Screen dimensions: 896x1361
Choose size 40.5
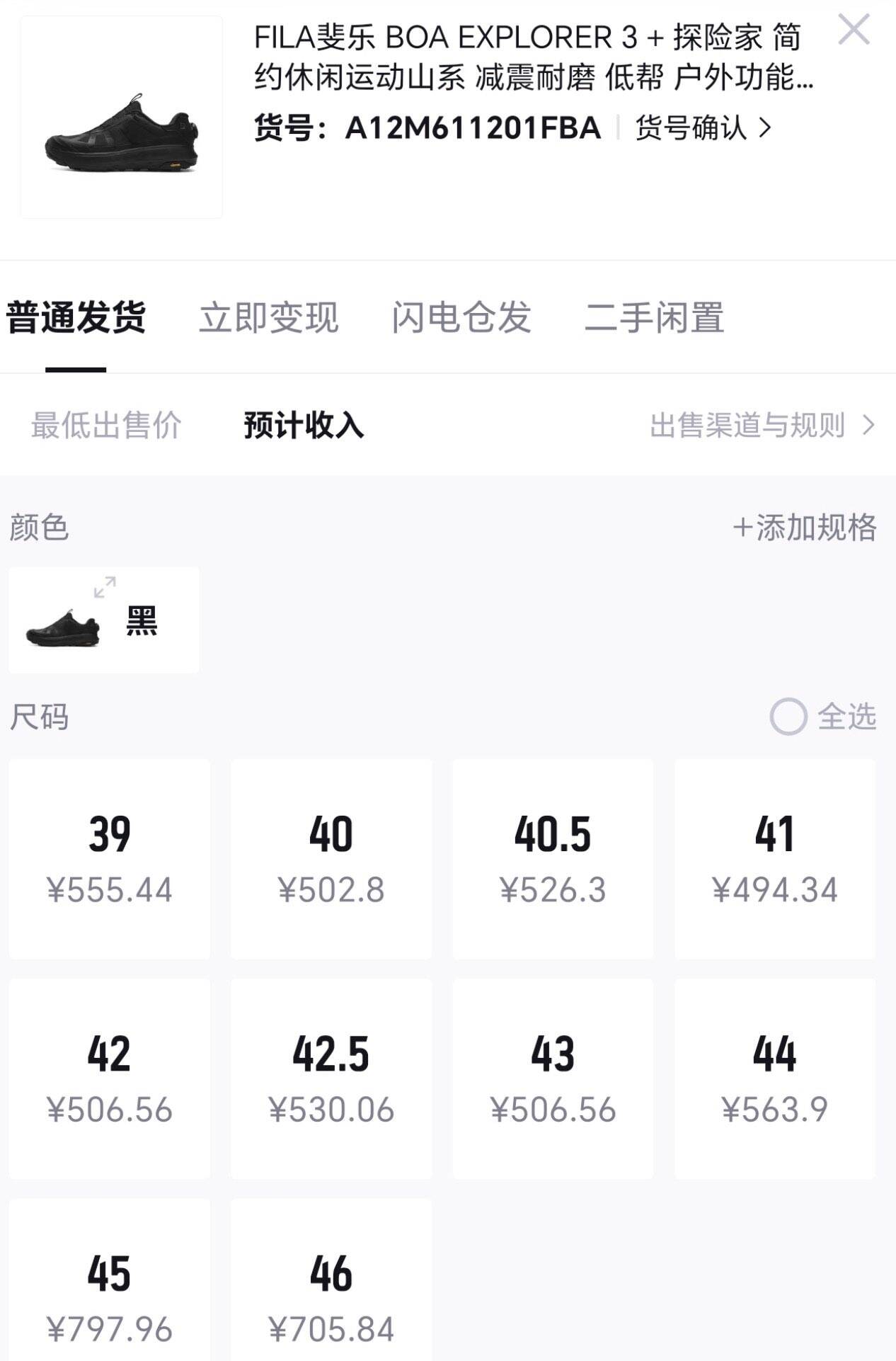(553, 859)
